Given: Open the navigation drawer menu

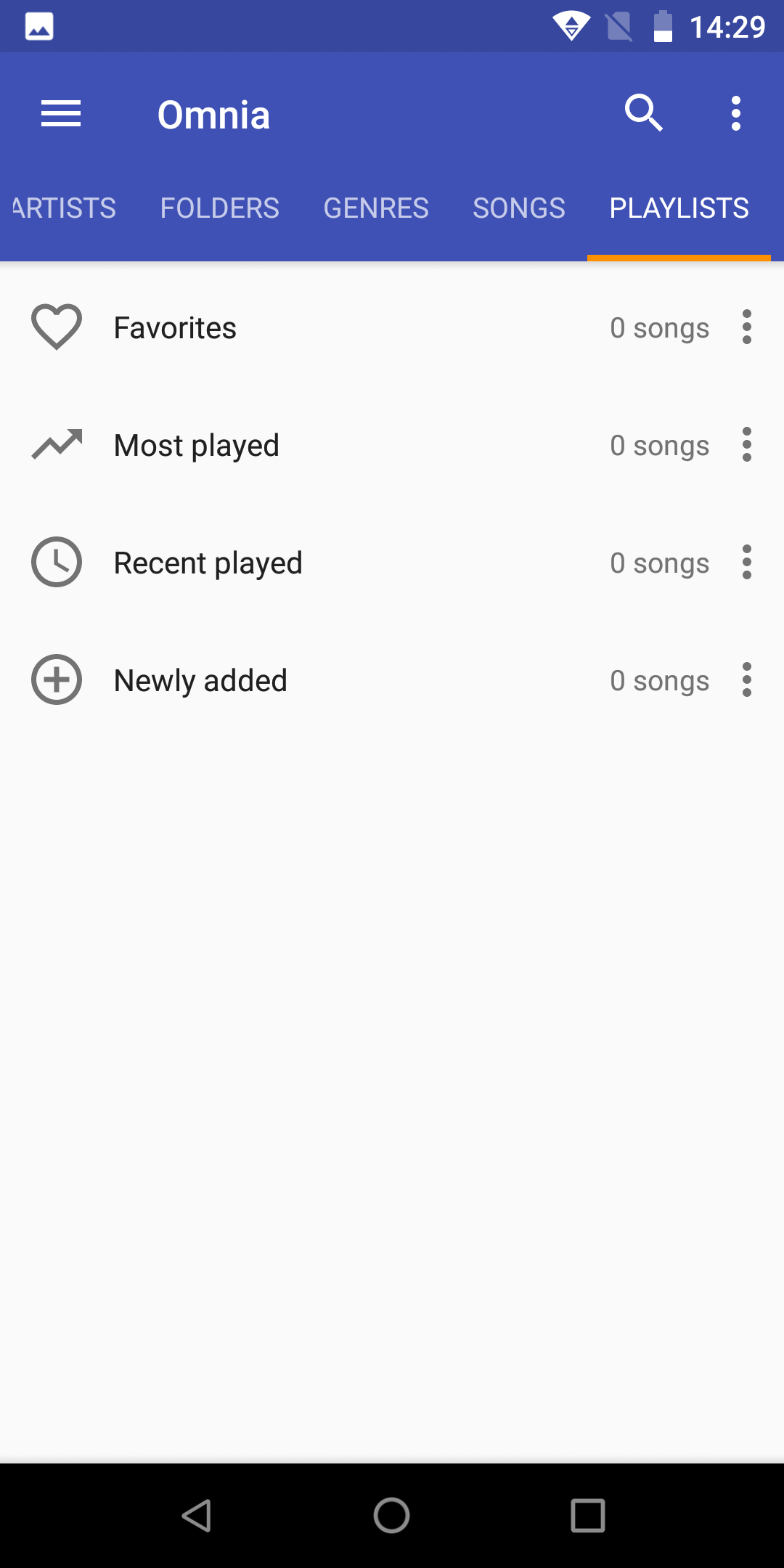Looking at the screenshot, I should click(x=61, y=114).
